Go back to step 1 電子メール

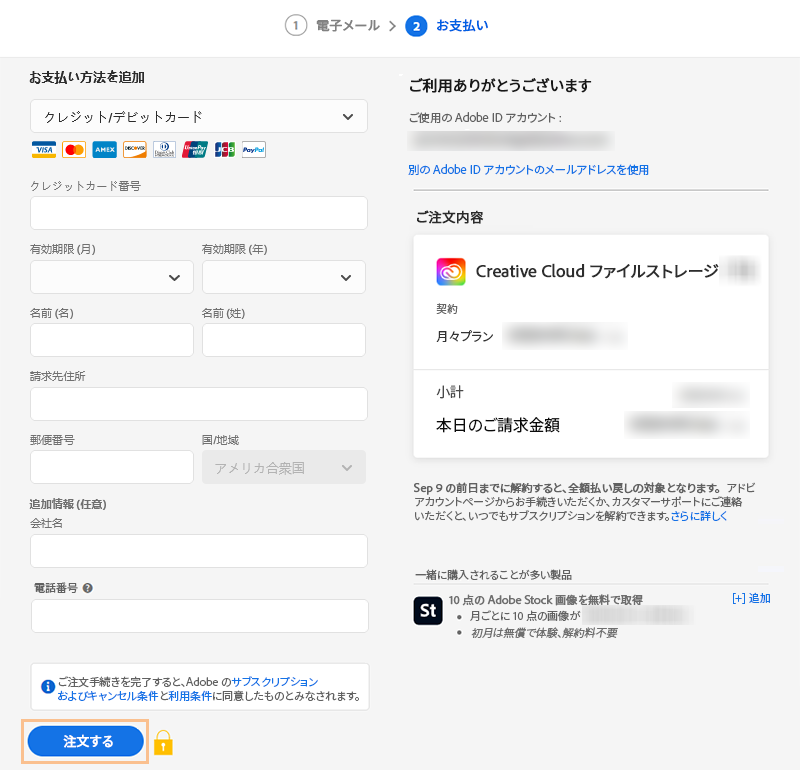[x=330, y=26]
